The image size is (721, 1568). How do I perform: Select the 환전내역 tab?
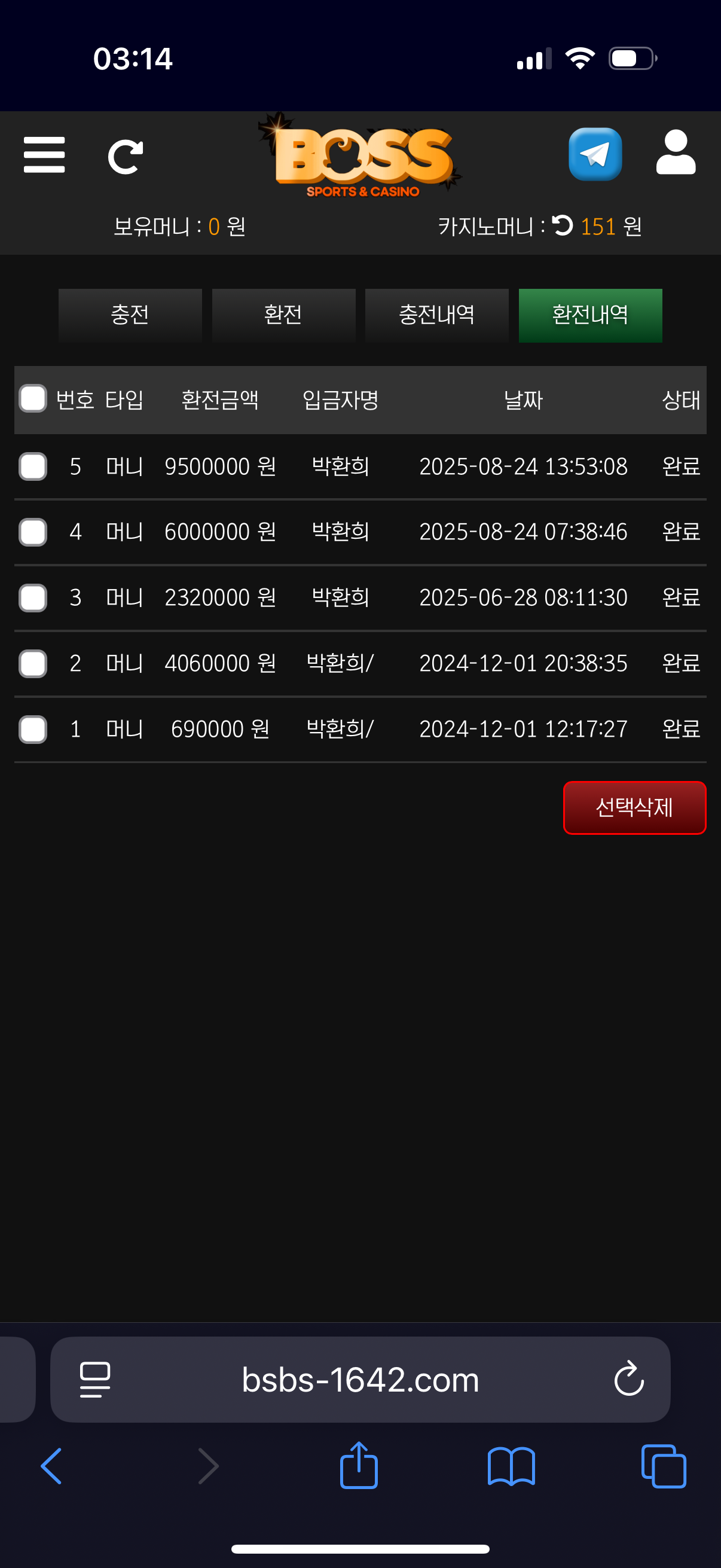pyautogui.click(x=589, y=315)
